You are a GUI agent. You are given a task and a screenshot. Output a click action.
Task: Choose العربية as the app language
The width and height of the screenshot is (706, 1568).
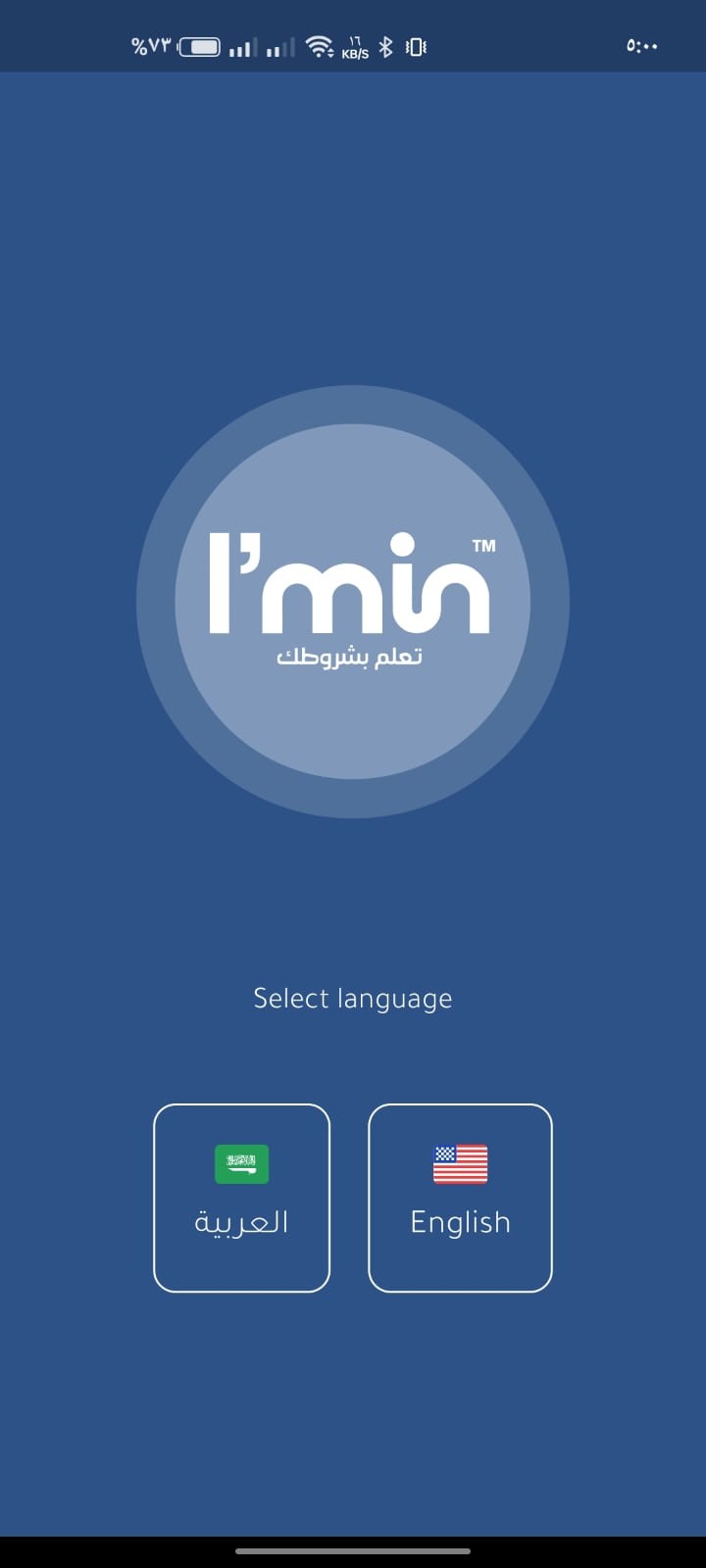pos(241,1198)
